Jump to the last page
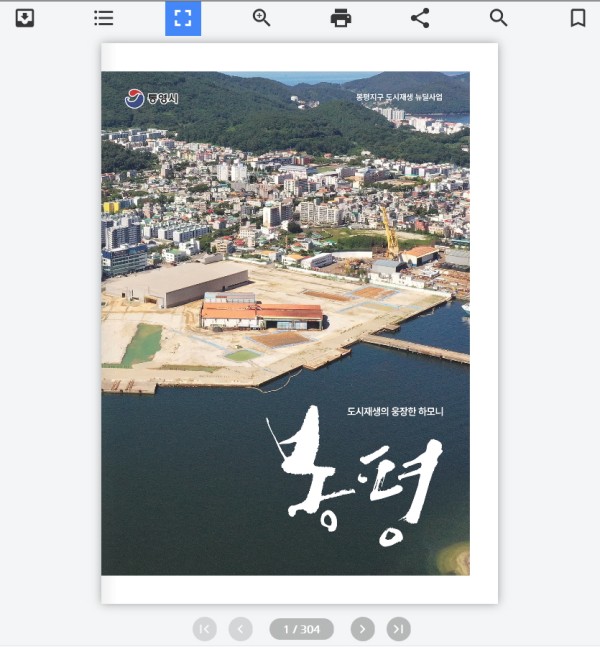Image resolution: width=600 pixels, height=647 pixels. pos(399,629)
